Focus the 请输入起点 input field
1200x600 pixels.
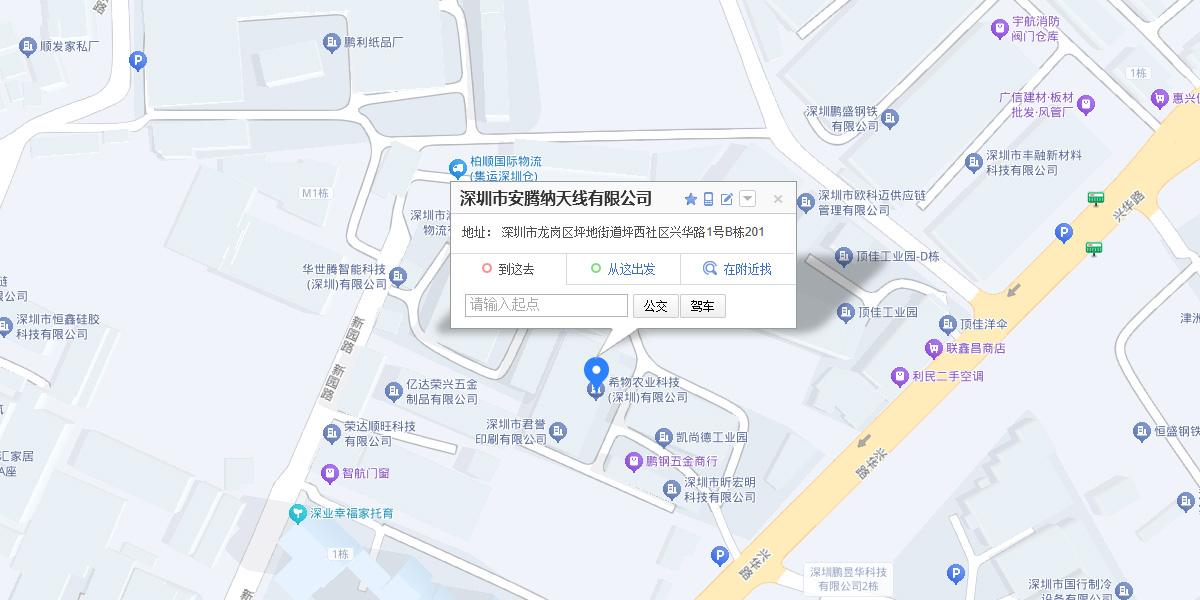click(546, 305)
